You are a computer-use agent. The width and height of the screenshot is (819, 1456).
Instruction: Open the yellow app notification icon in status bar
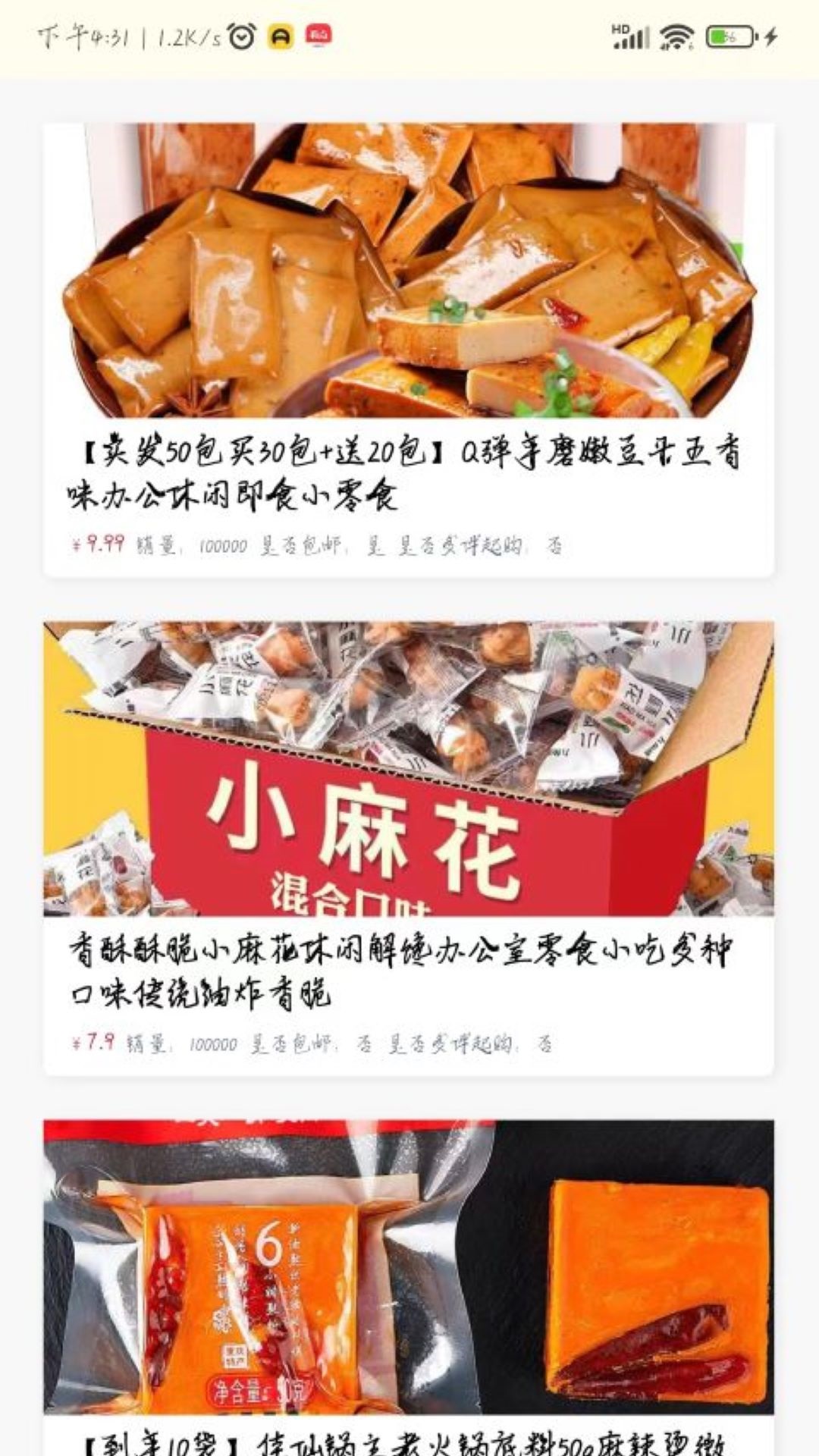point(281,36)
